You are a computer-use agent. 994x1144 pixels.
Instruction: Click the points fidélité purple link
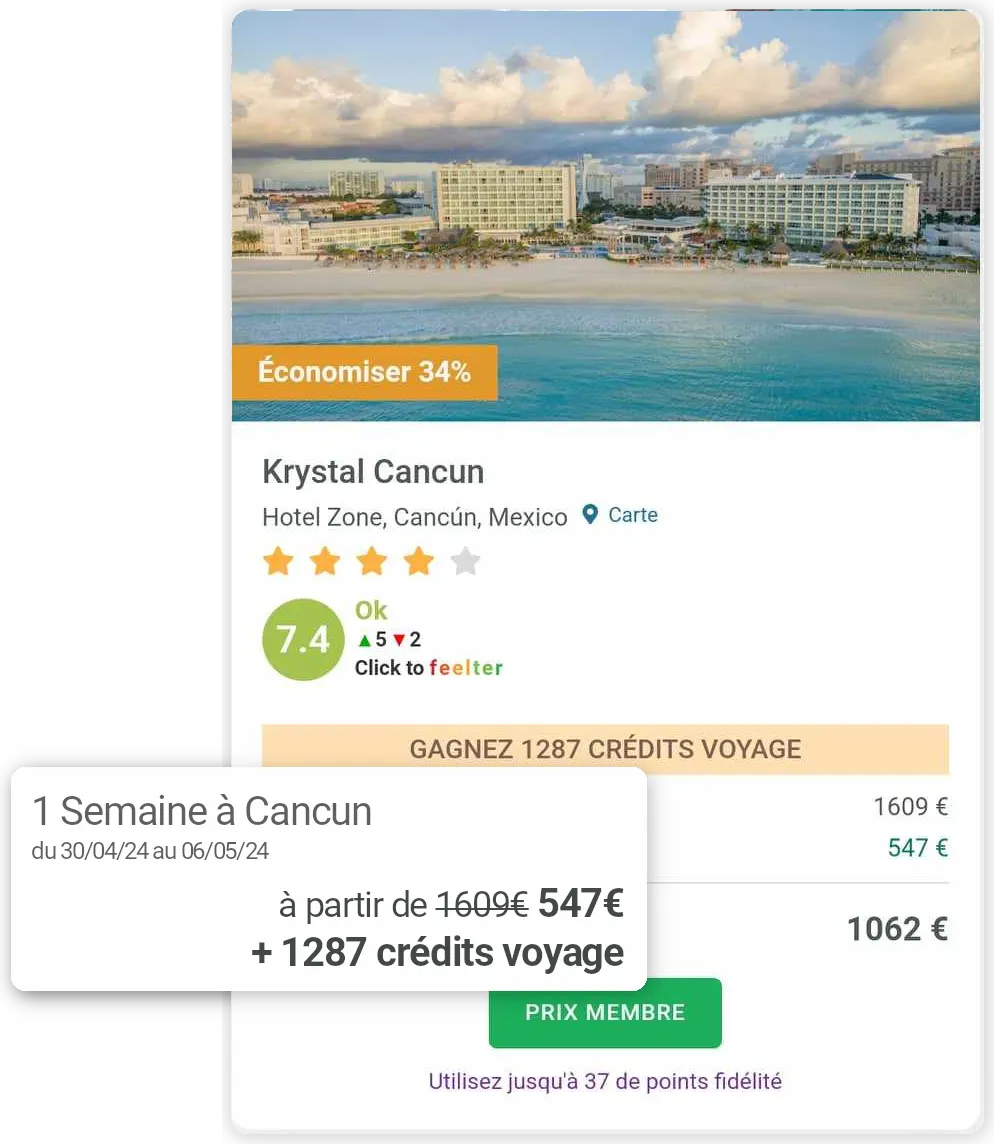point(605,1081)
